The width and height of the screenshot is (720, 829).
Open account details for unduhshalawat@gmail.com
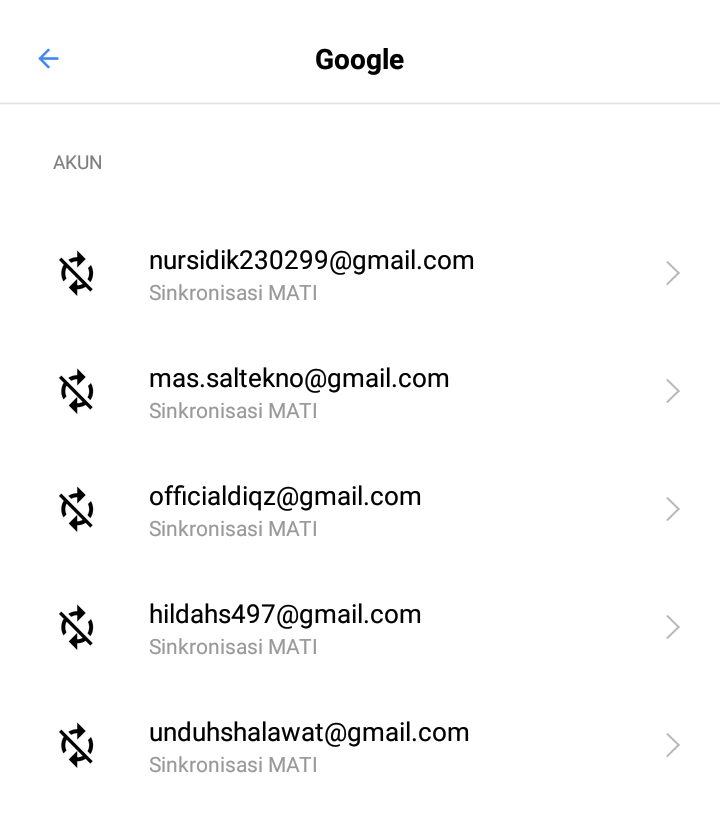tap(309, 745)
